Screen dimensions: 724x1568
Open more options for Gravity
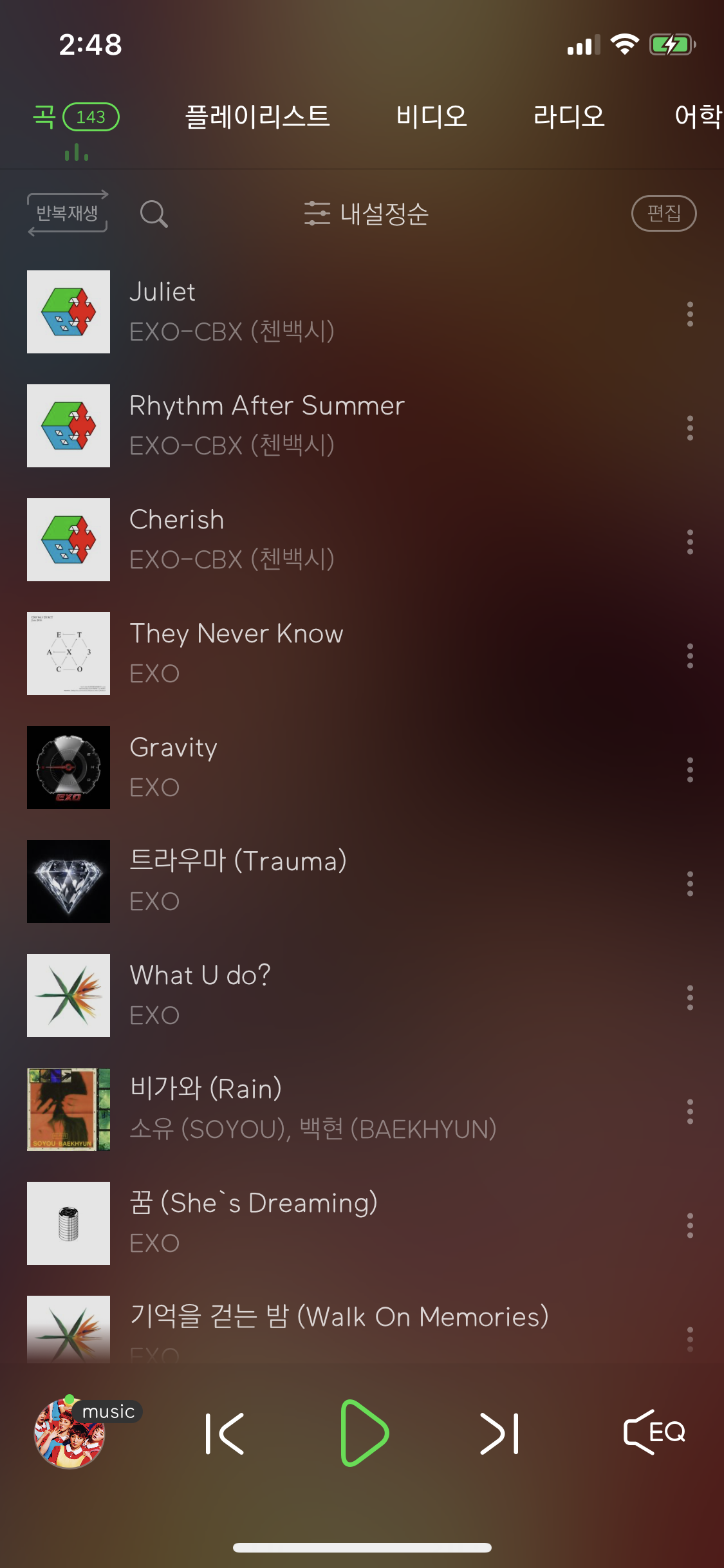[690, 770]
